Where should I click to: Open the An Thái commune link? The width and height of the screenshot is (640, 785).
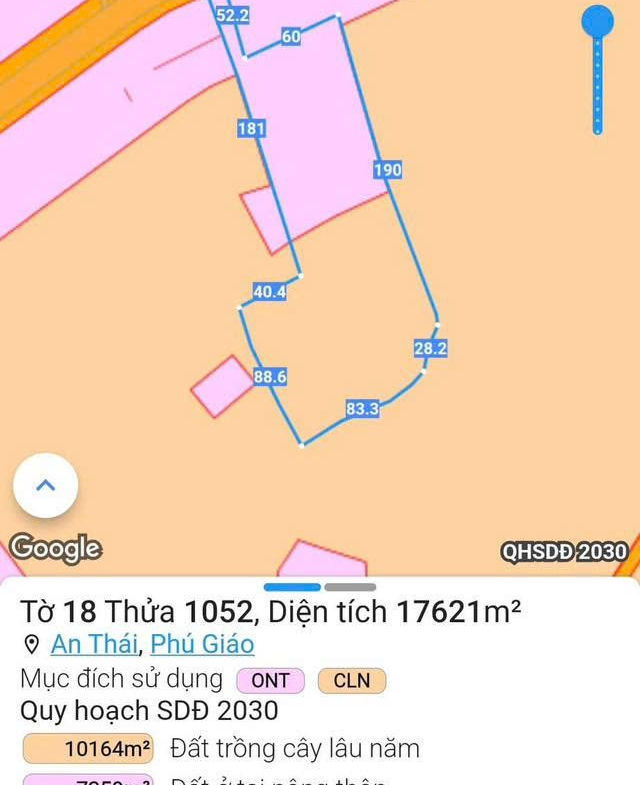pos(94,644)
